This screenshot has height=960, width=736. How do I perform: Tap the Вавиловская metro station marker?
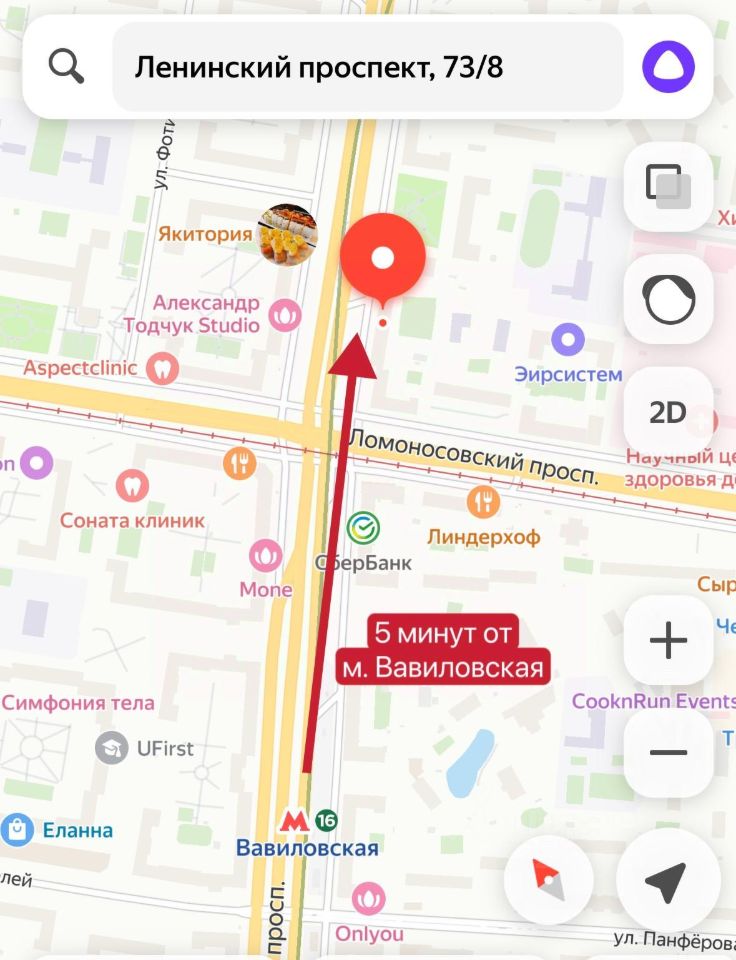point(294,822)
